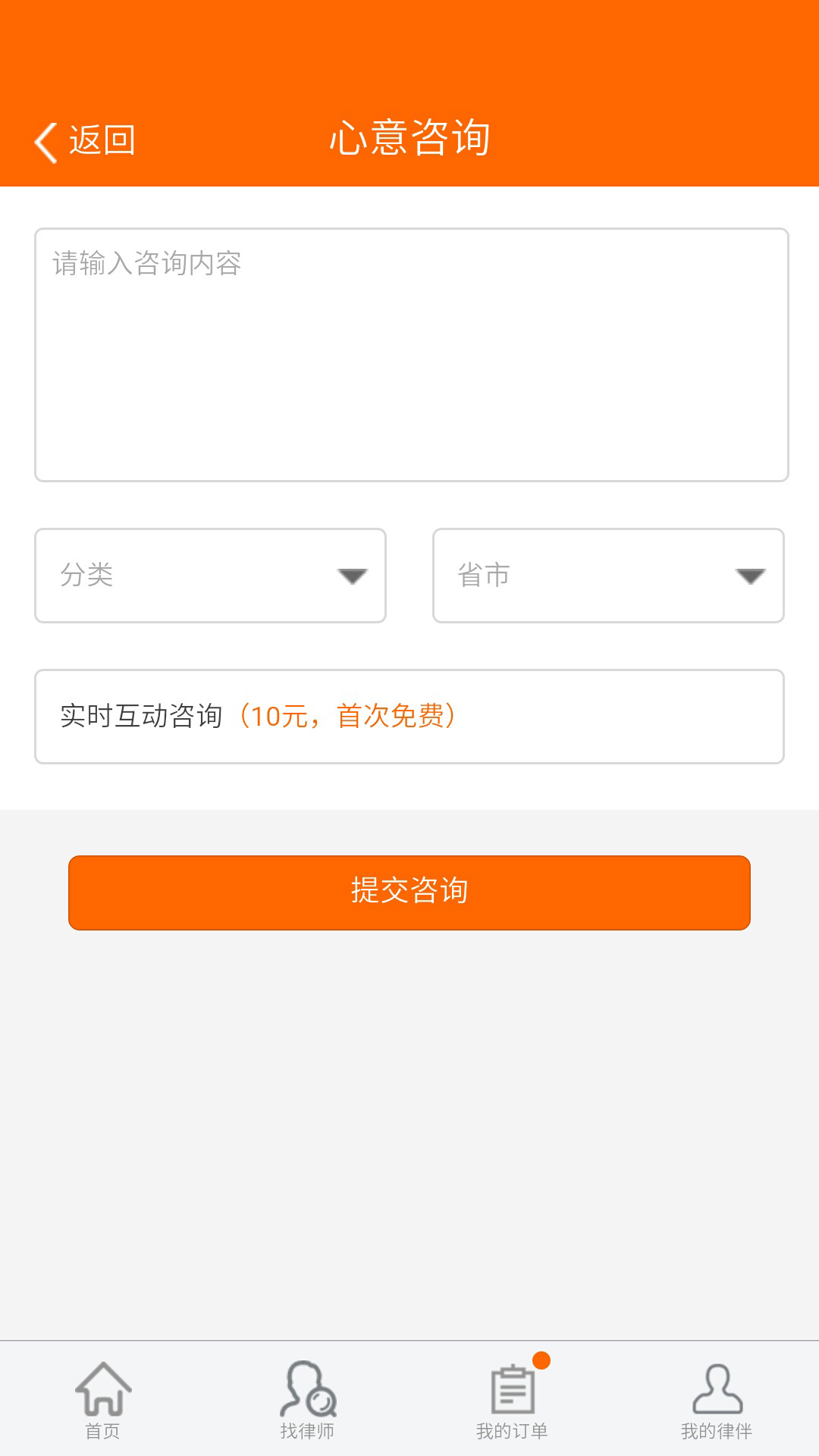Viewport: 819px width, 1456px height.
Task: Switch to the 找律师 tab
Action: [x=307, y=1400]
